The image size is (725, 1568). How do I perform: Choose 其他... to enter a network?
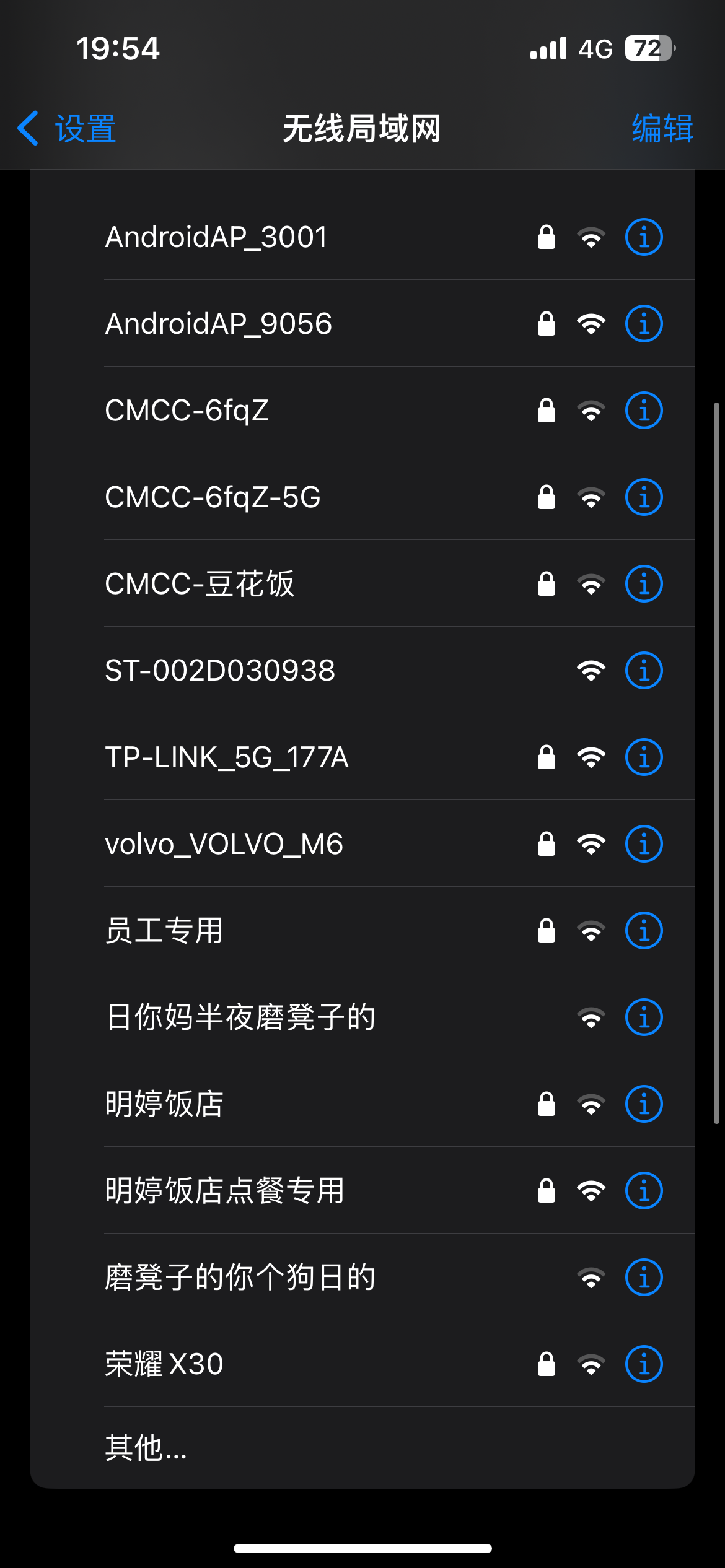tap(362, 1448)
